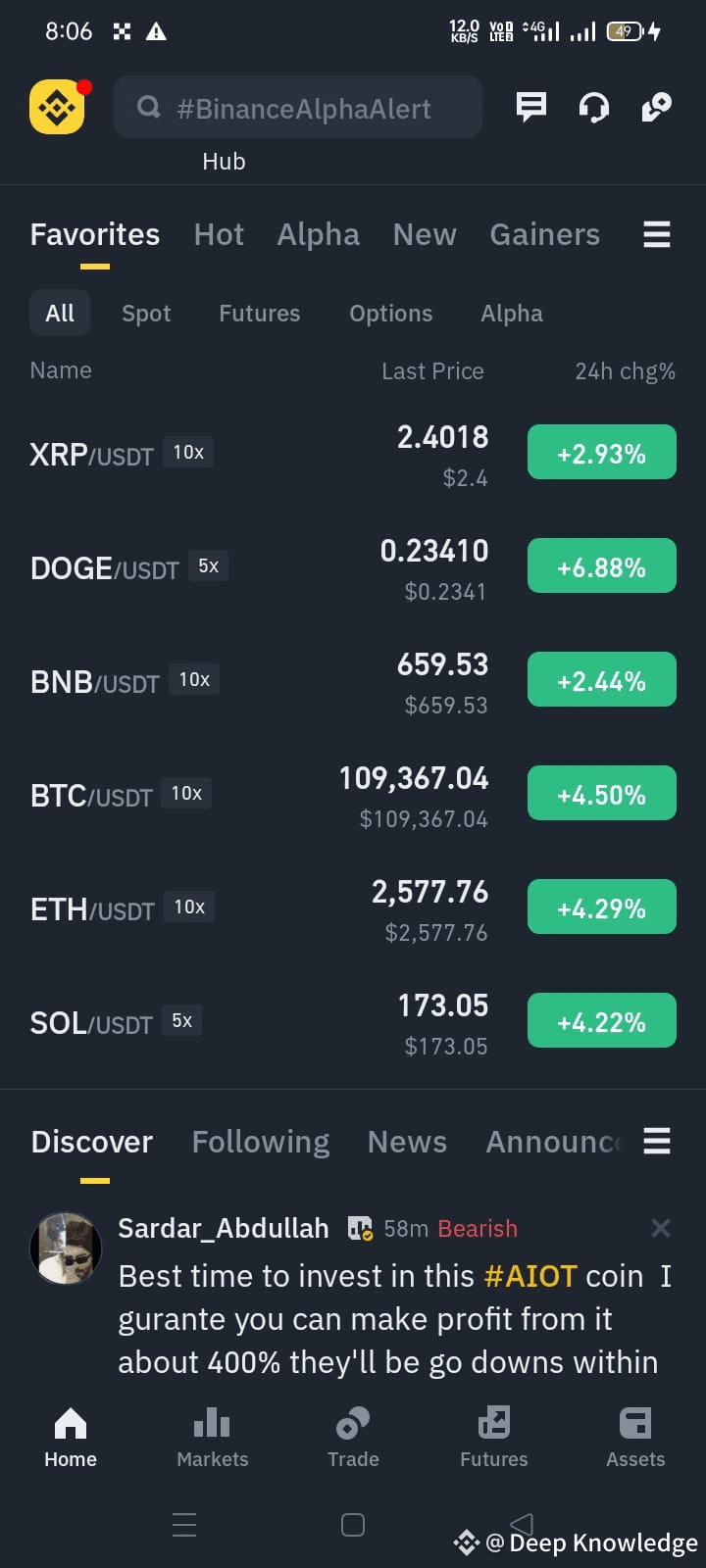Go to the Assets tab
Viewport: 706px width, 1568px height.
pyautogui.click(x=635, y=1438)
